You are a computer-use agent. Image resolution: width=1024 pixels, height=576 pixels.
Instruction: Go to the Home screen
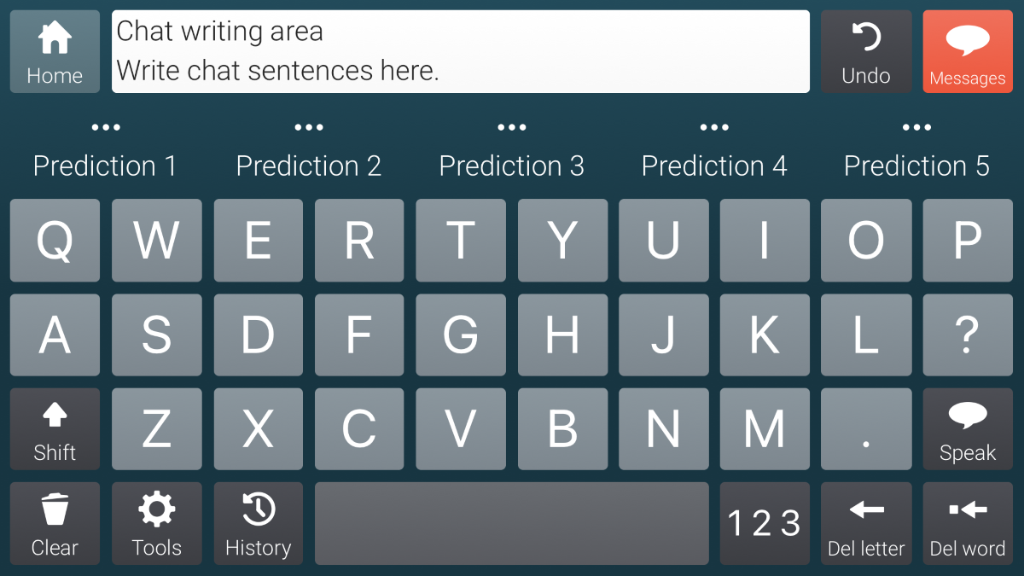55,52
